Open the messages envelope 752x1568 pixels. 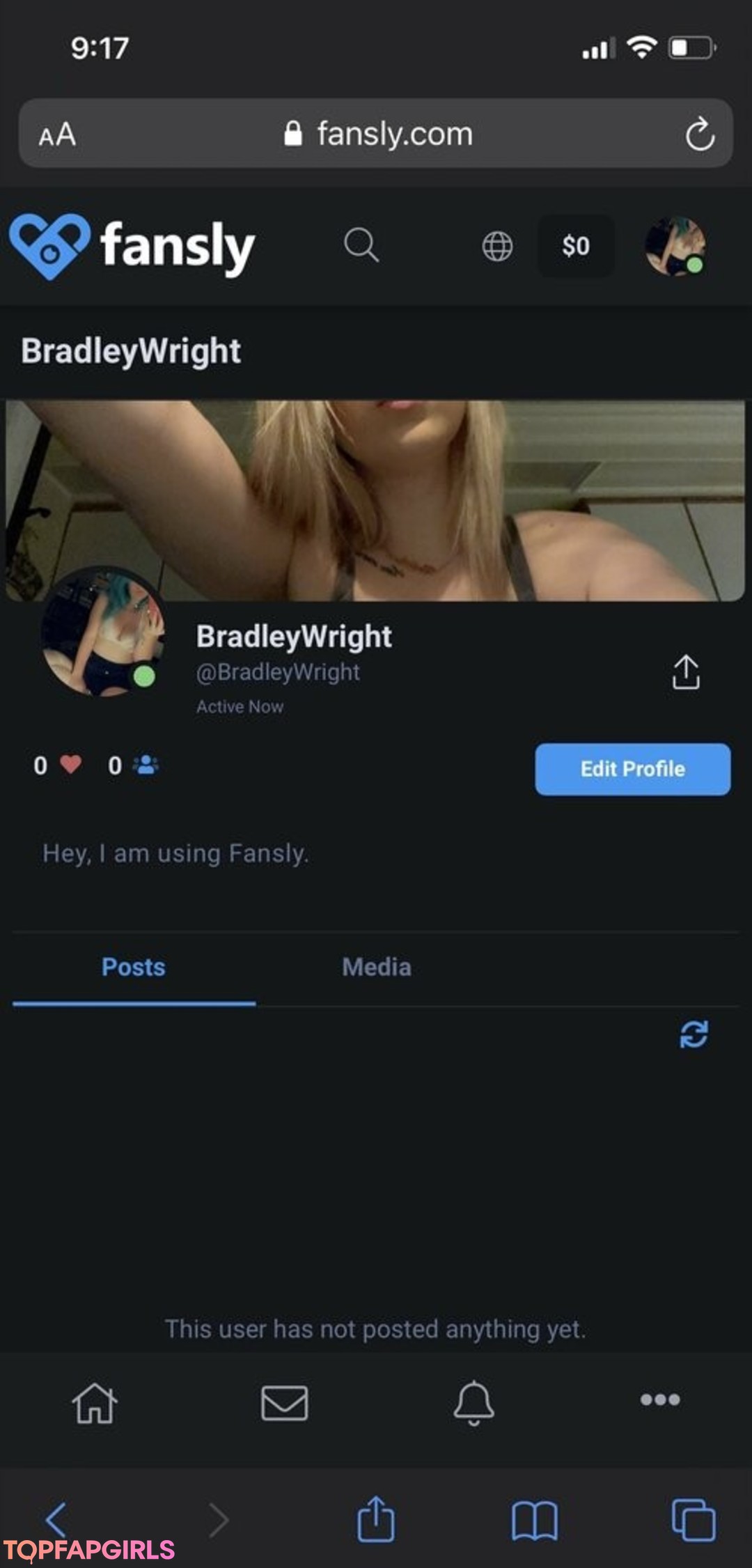284,1402
